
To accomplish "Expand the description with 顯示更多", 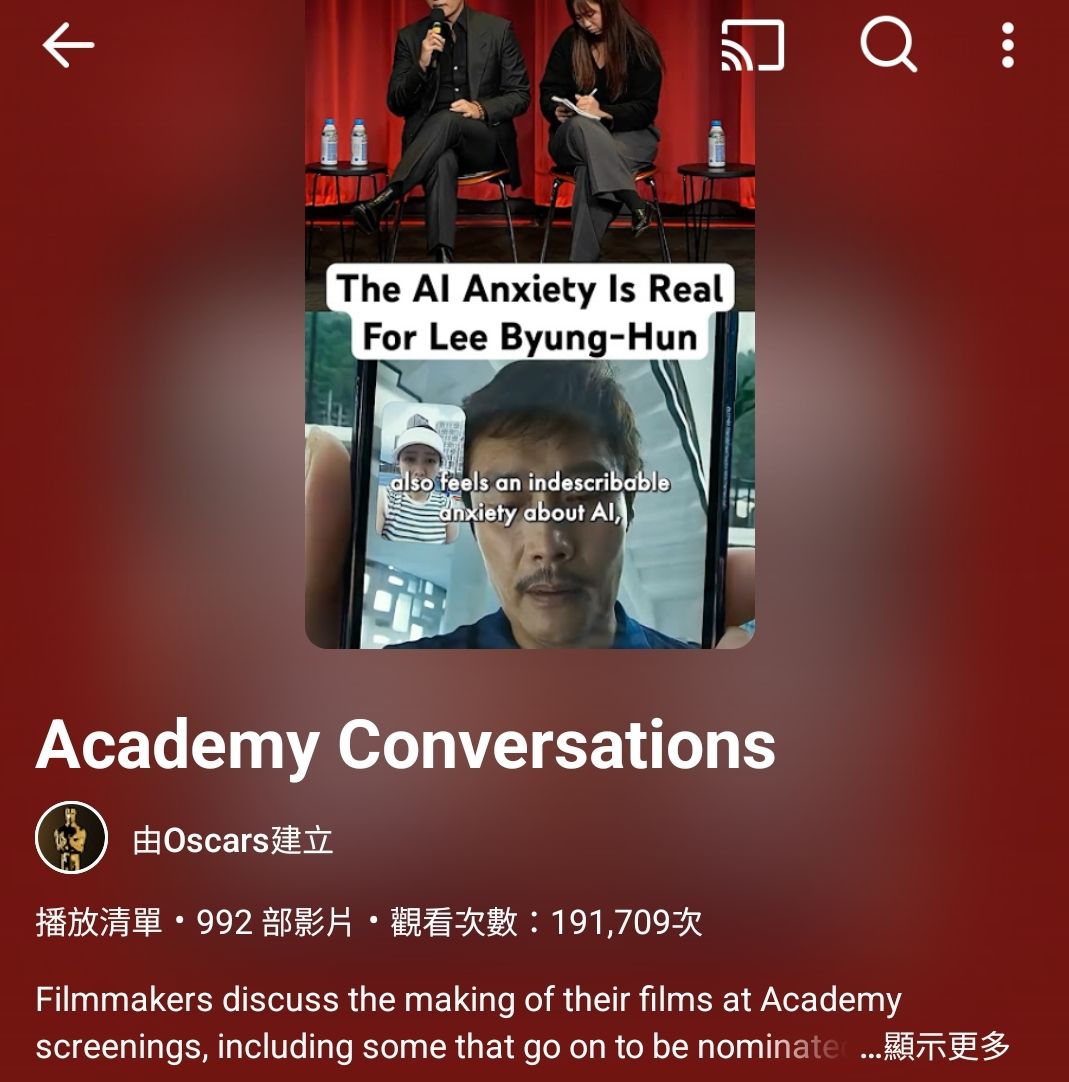I will [946, 1047].
